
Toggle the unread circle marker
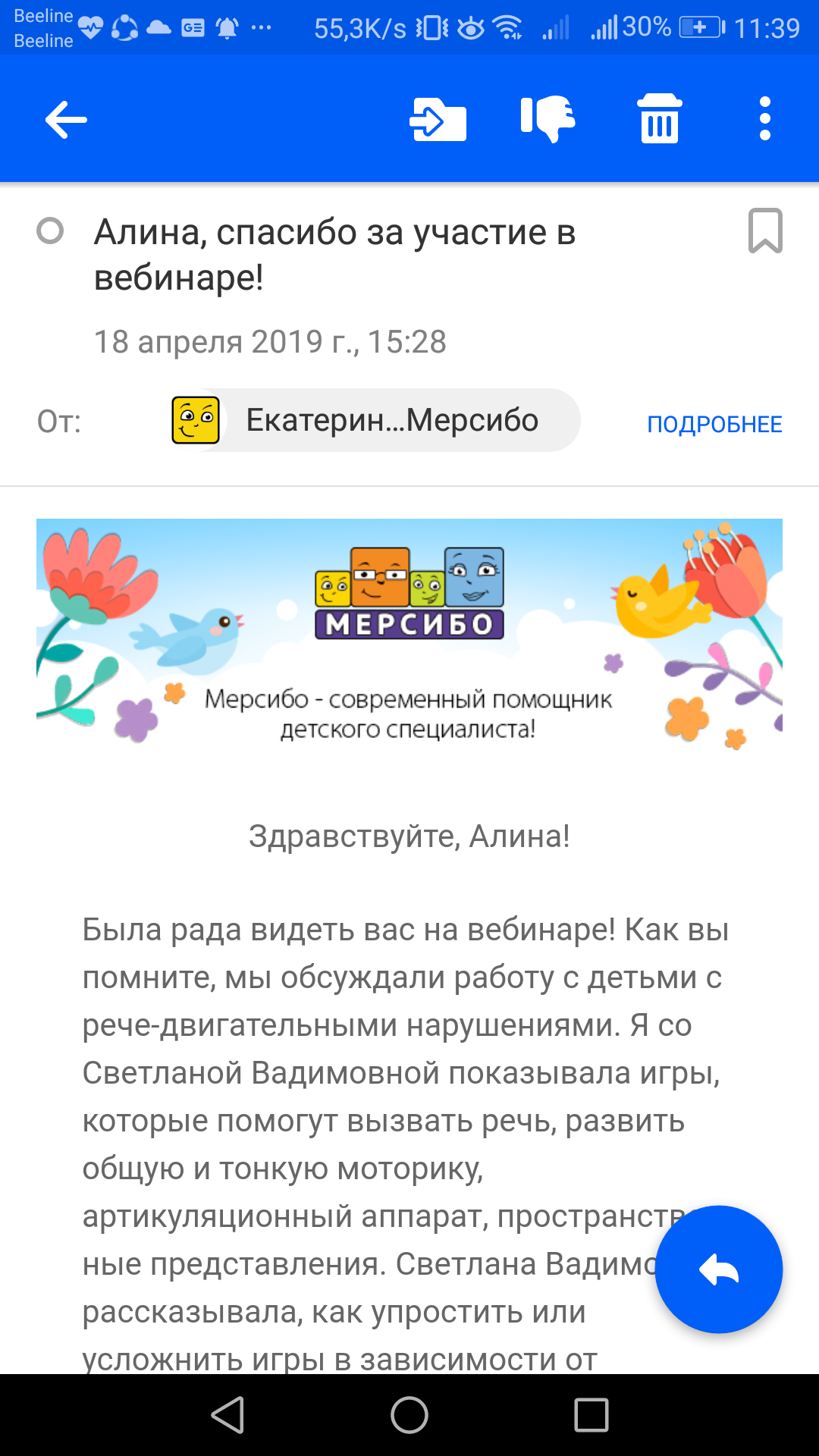tap(50, 231)
